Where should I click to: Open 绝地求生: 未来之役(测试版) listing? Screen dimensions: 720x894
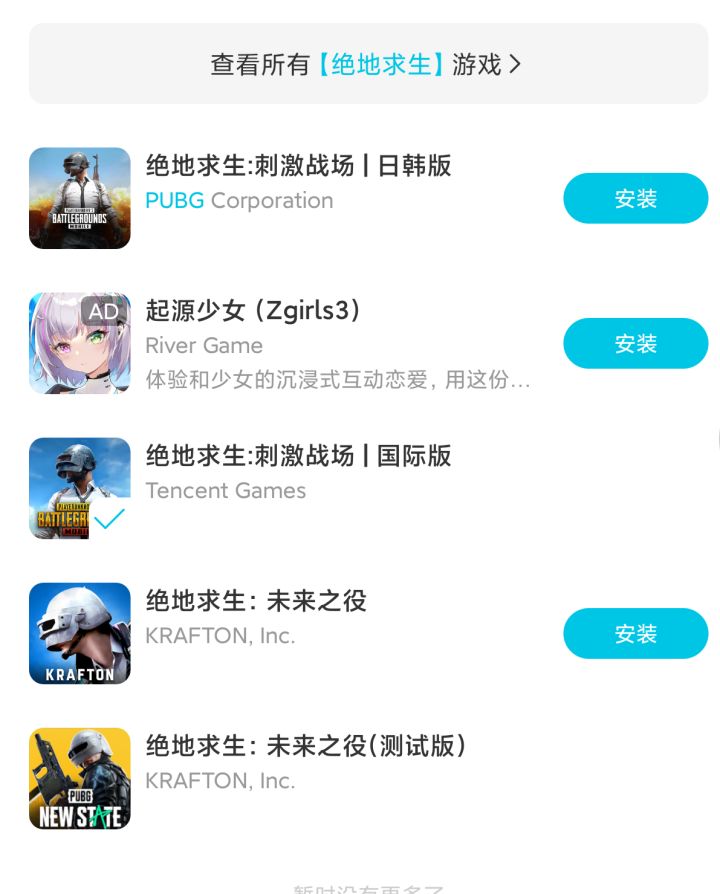(x=305, y=747)
